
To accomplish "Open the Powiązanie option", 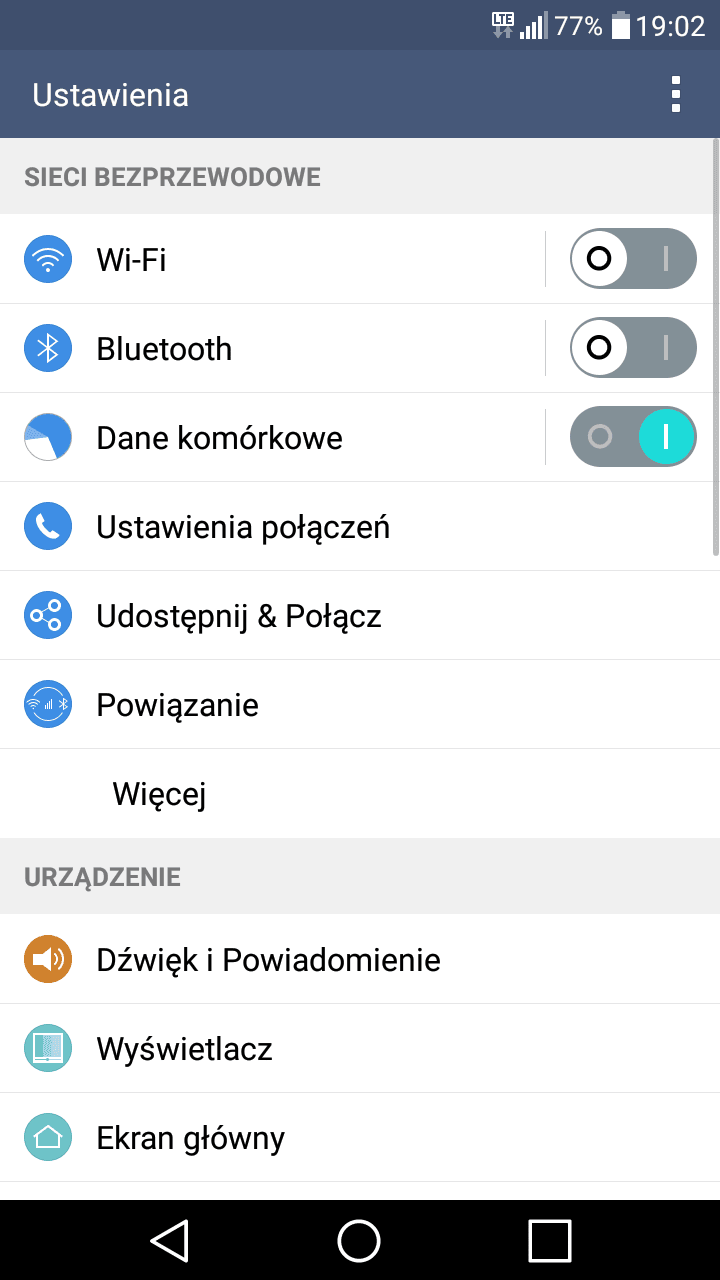I will point(360,704).
